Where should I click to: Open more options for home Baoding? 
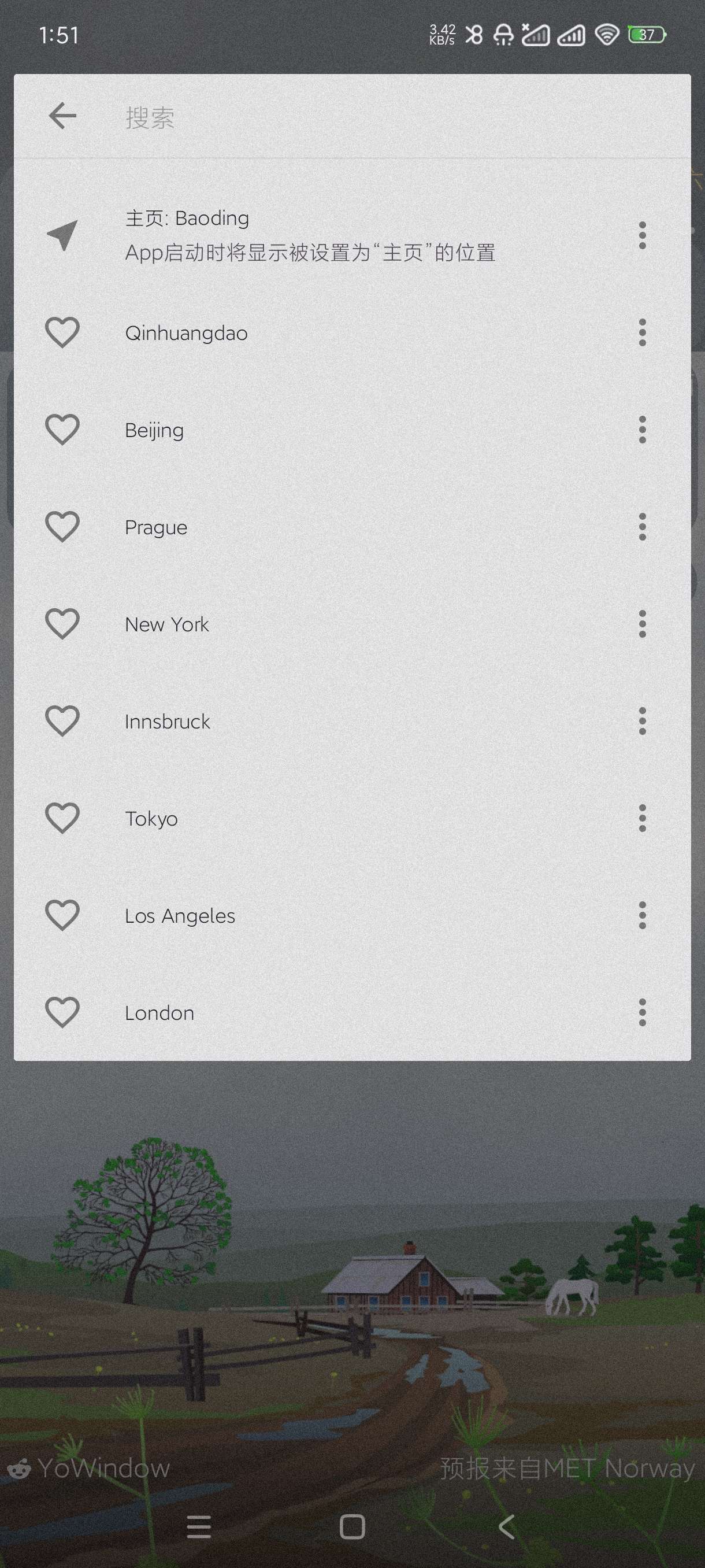click(x=642, y=235)
